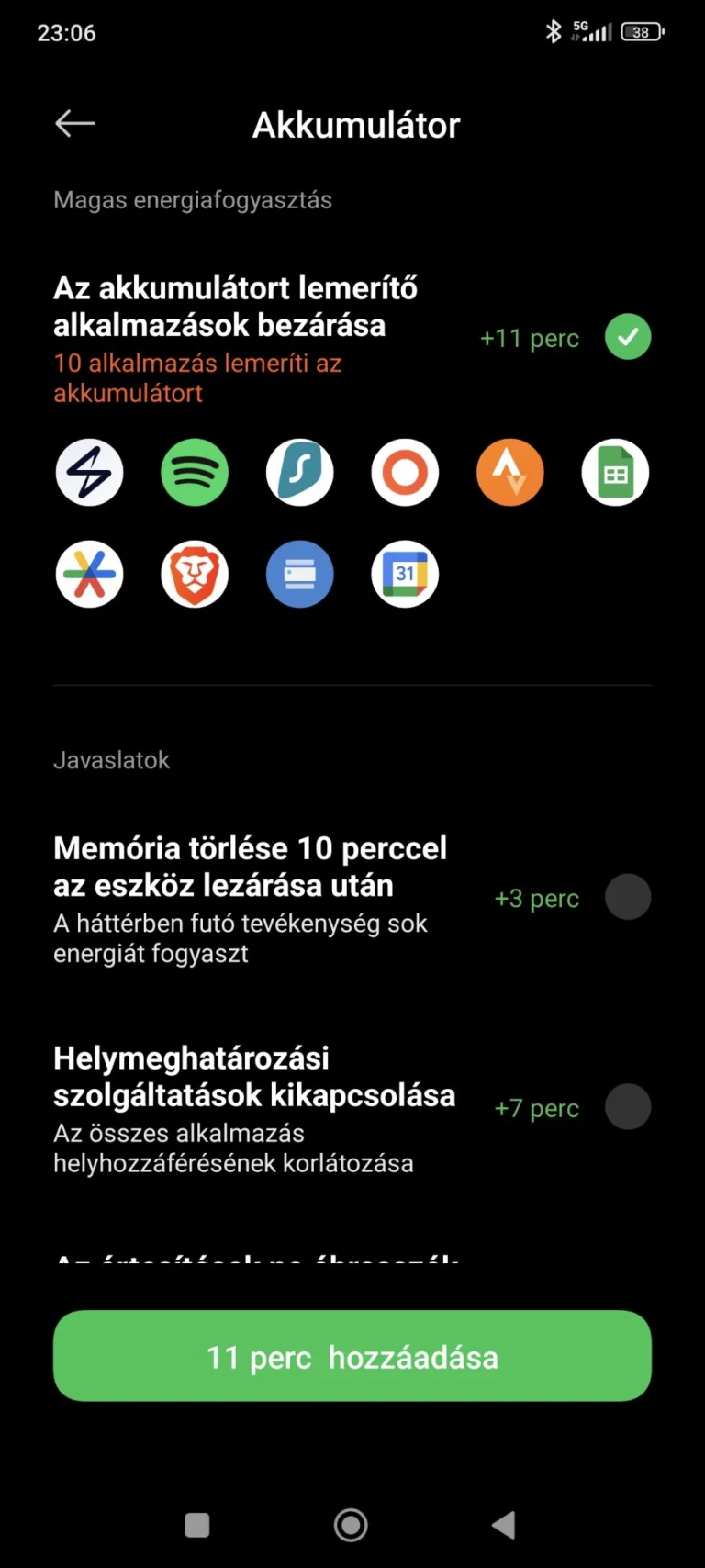Open the lightning bolt app icon
705x1568 pixels.
(89, 472)
